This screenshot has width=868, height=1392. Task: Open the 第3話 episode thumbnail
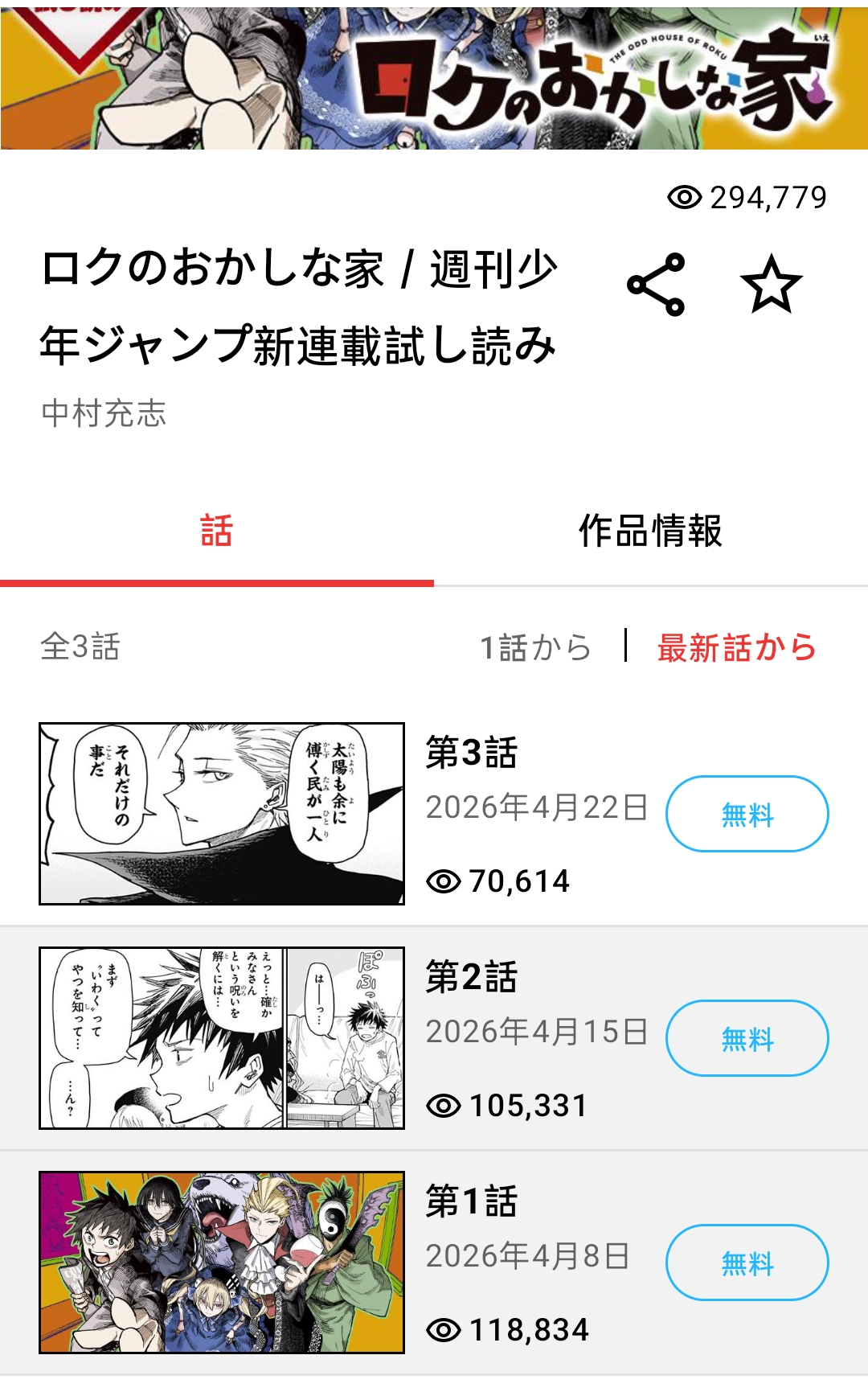222,814
